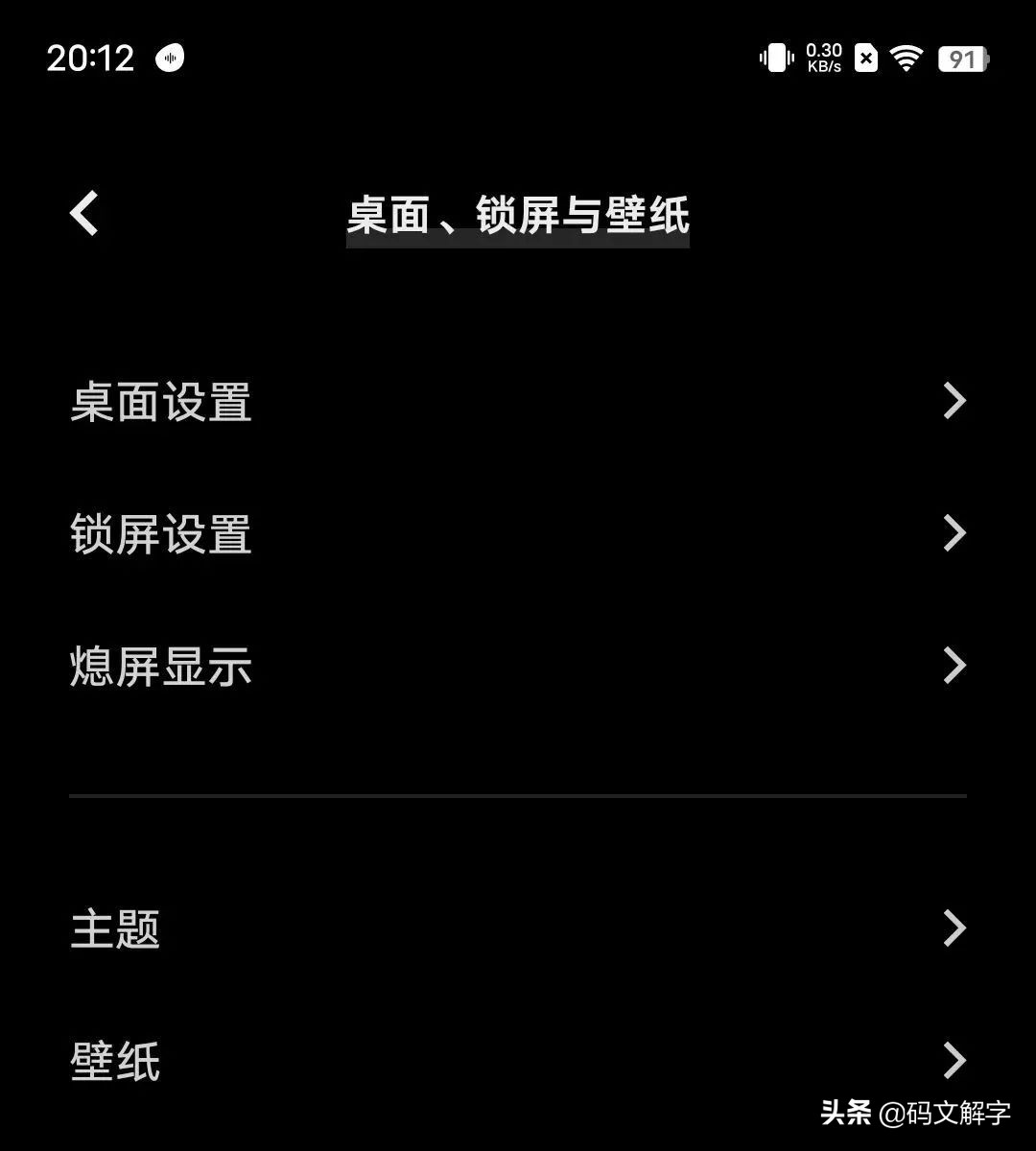Tap the no-SIM card status icon

point(864,59)
